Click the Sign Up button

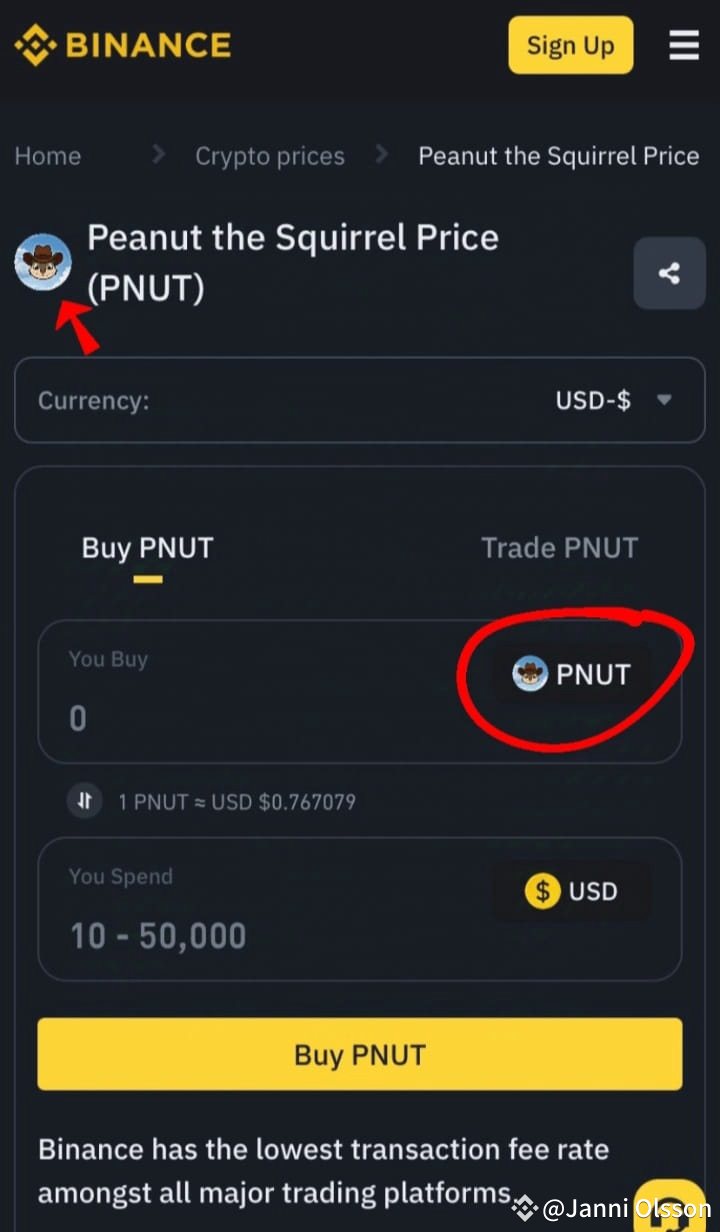[570, 44]
